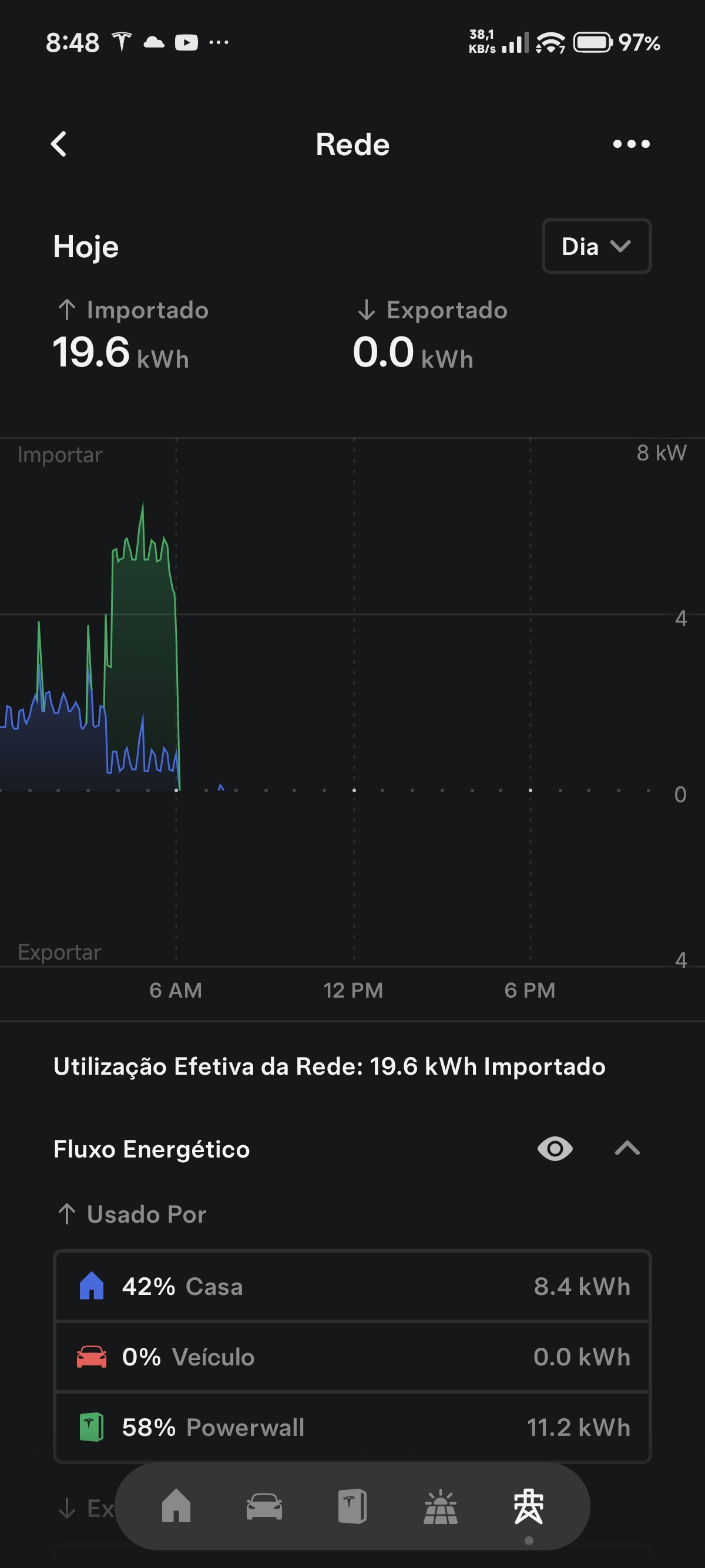Switch to the solar panel tab
705x1568 pixels.
[440, 1506]
